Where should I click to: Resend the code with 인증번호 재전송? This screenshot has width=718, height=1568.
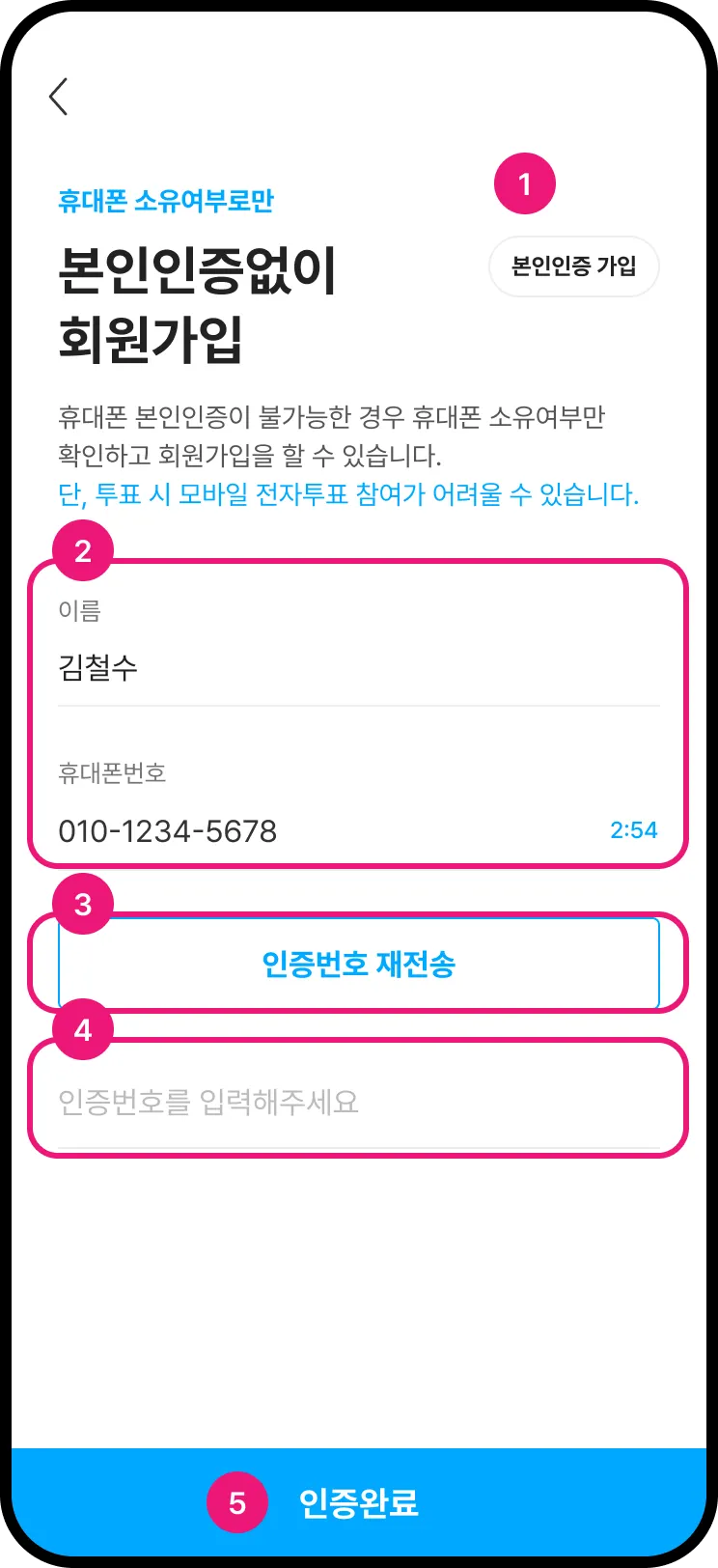point(358,964)
